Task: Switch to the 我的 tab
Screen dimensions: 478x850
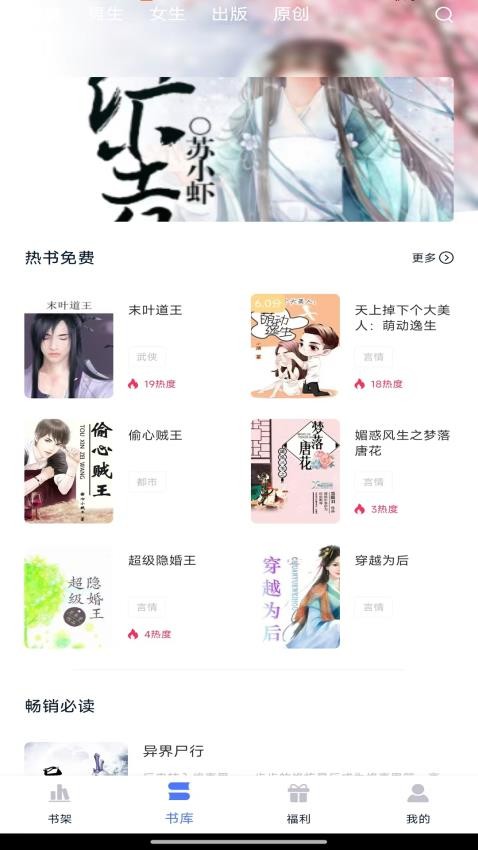Action: click(x=418, y=804)
